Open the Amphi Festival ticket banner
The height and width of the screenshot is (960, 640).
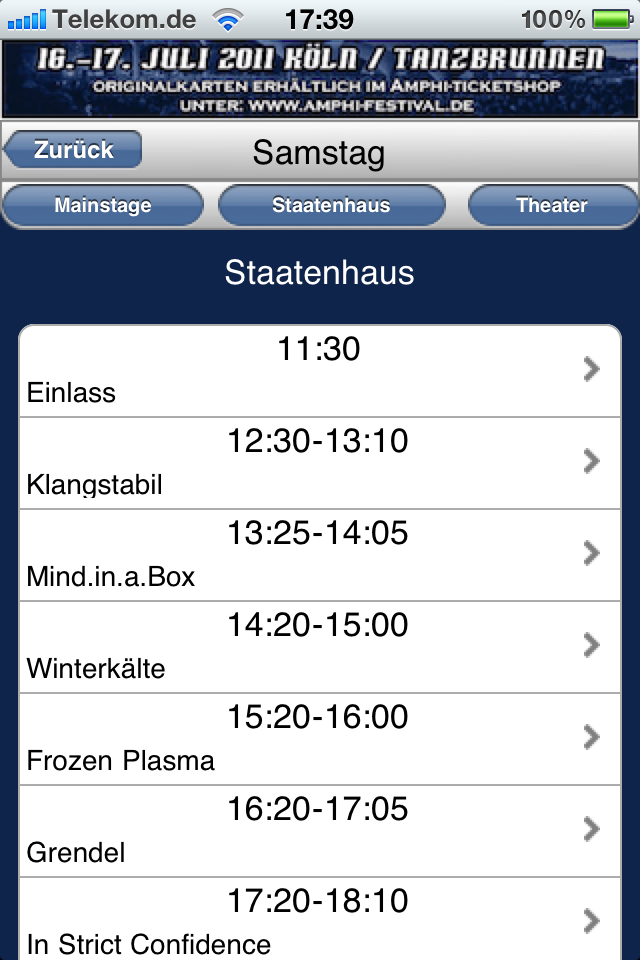tap(320, 79)
